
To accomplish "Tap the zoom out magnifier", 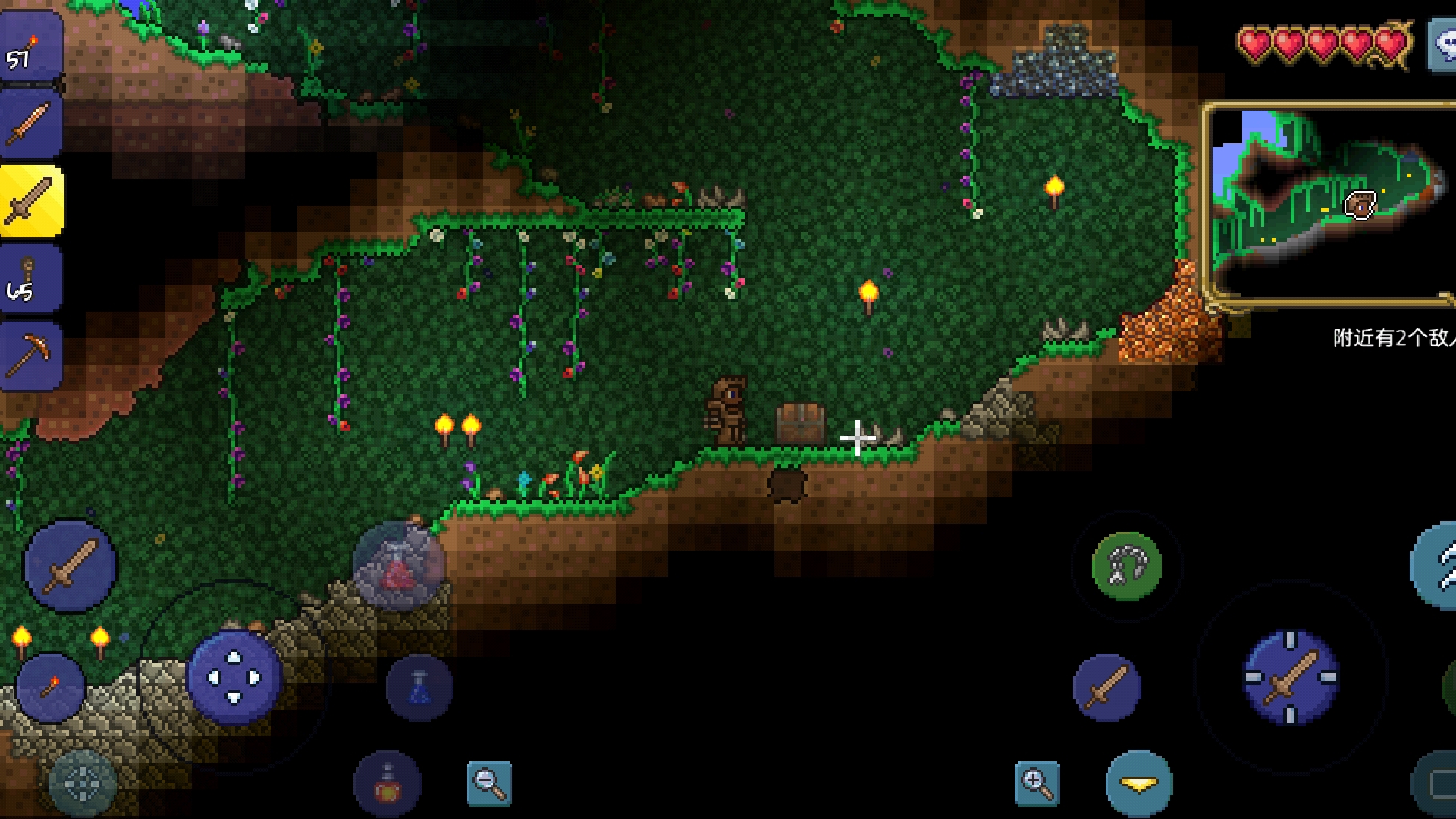I will pos(489,783).
